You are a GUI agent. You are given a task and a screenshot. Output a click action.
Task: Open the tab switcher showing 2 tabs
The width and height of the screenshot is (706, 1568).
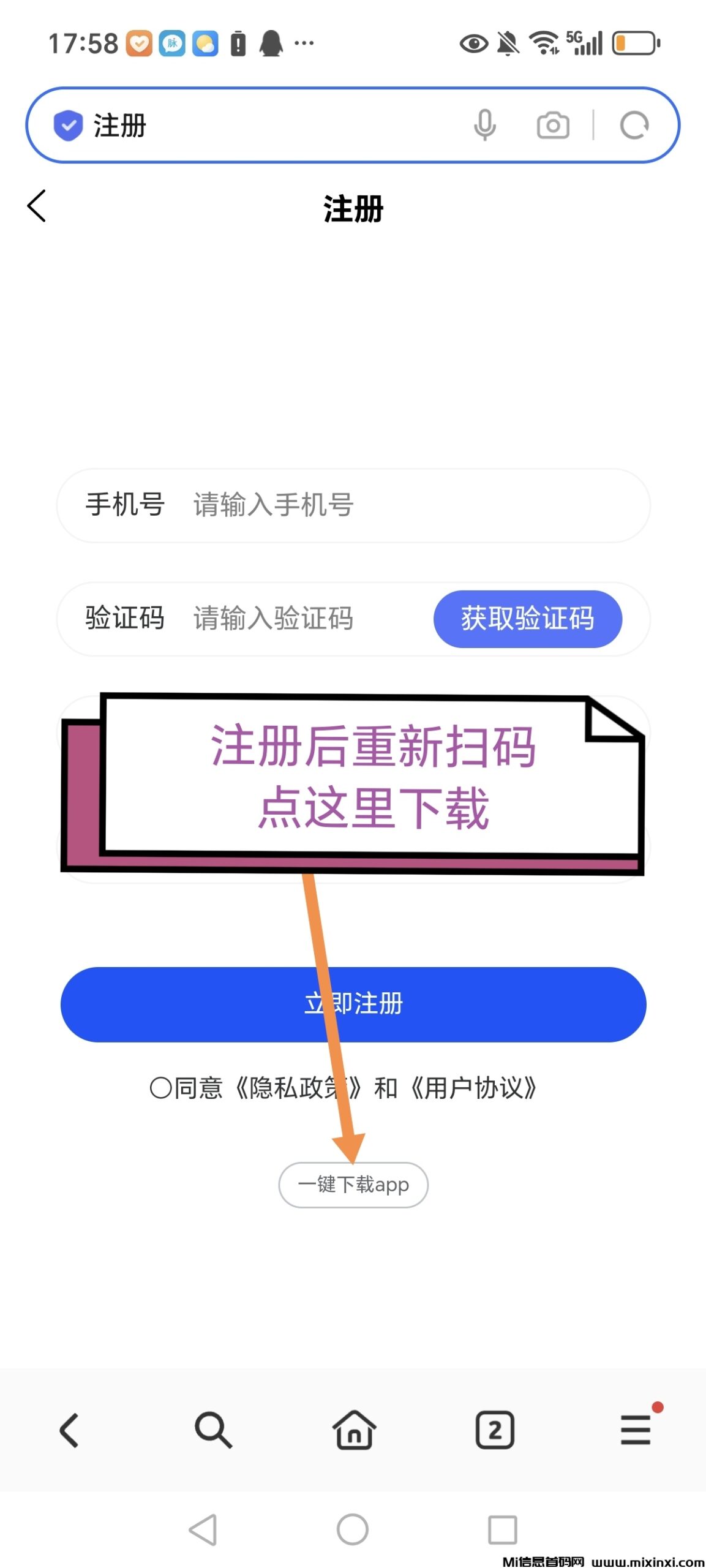coord(494,1430)
